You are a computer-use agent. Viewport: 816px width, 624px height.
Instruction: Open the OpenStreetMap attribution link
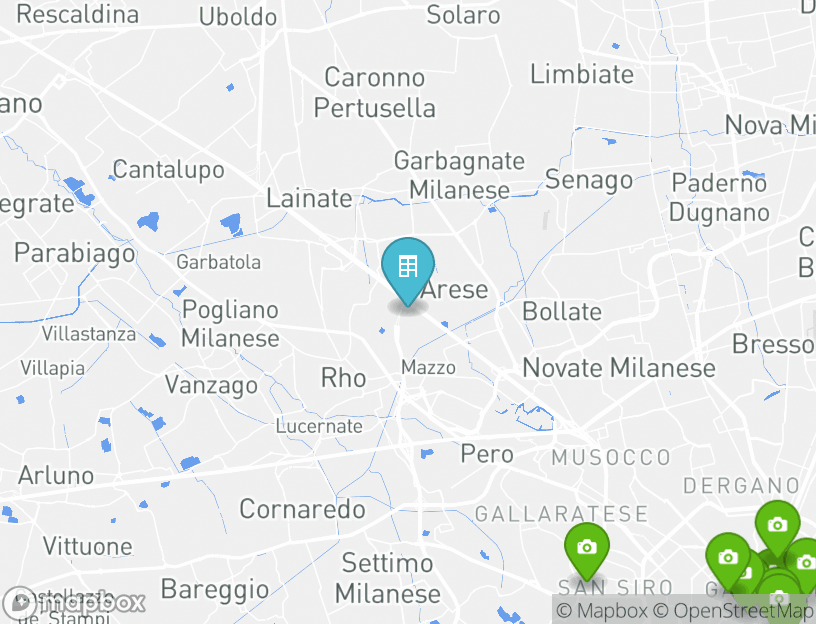(733, 610)
